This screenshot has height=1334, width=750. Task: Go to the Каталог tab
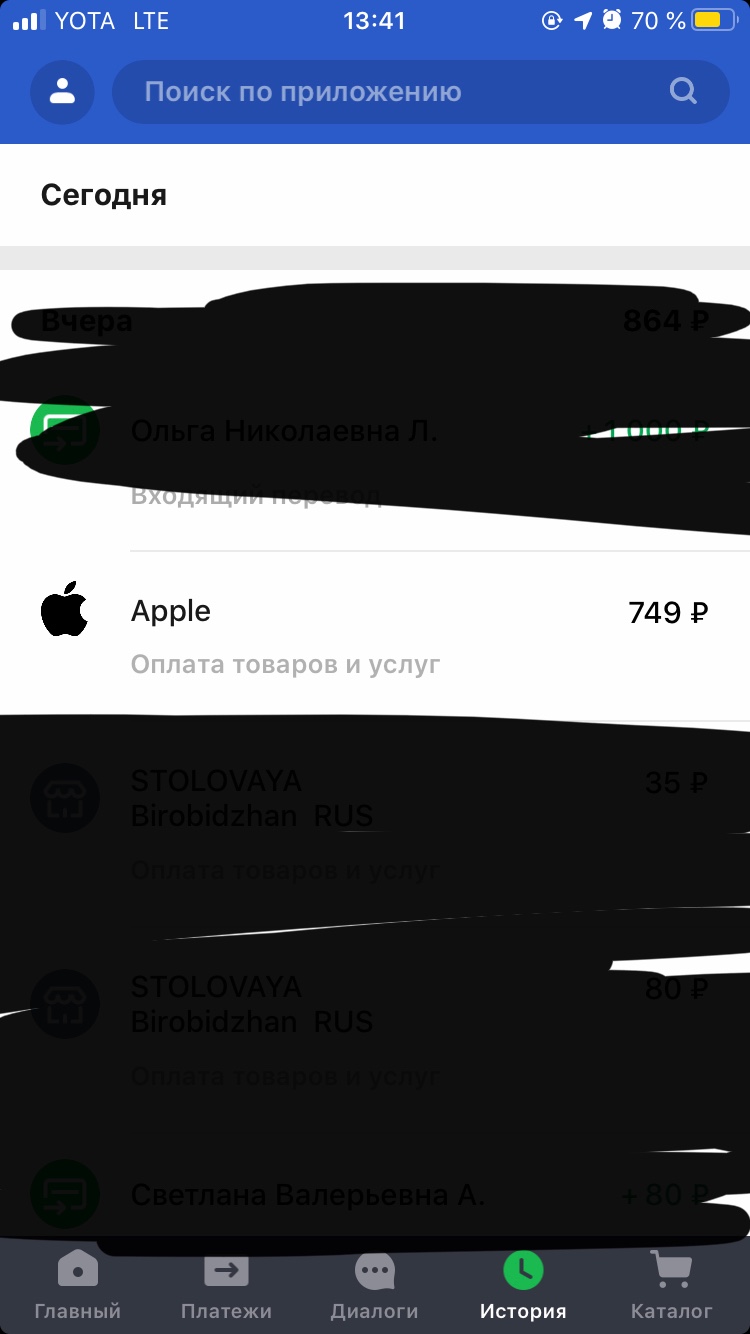(671, 1285)
